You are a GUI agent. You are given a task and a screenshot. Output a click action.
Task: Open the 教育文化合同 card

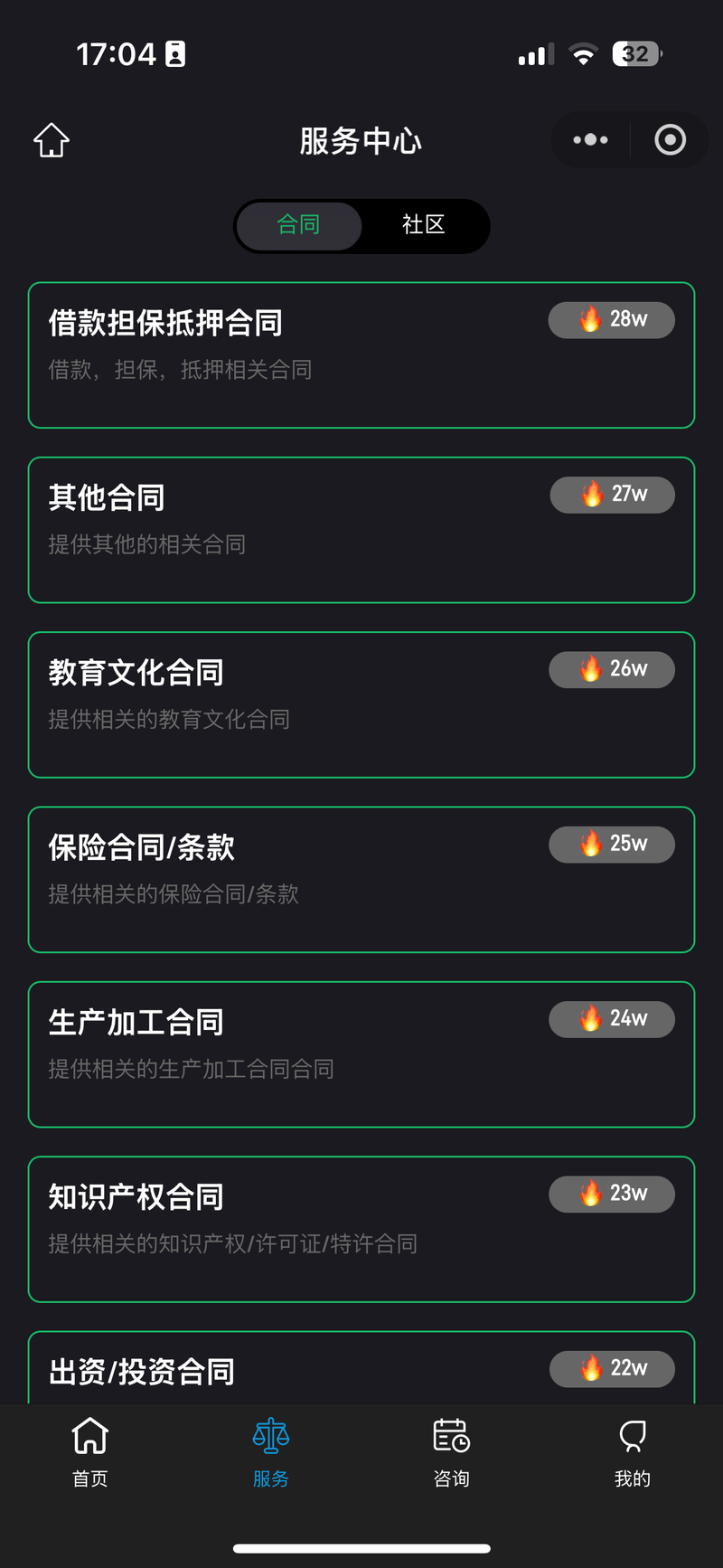coord(361,704)
